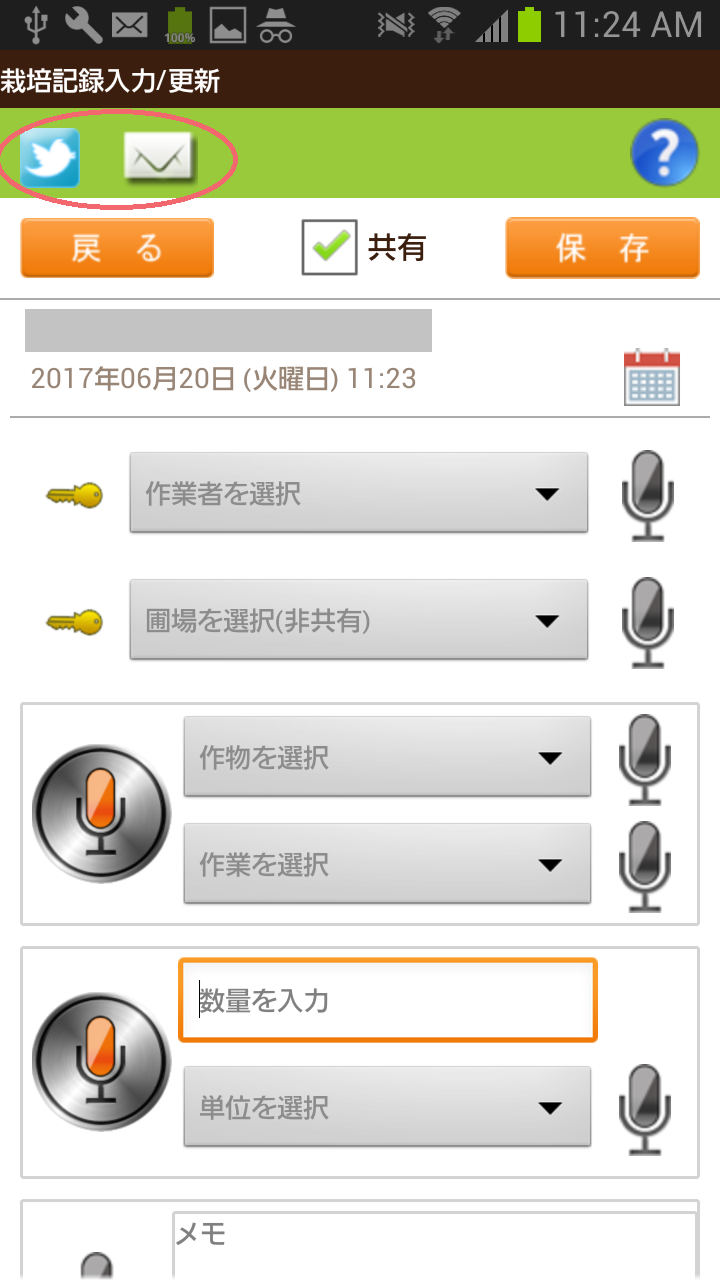
Task: Tap the microphone beside 単位を選択
Action: 645,1109
